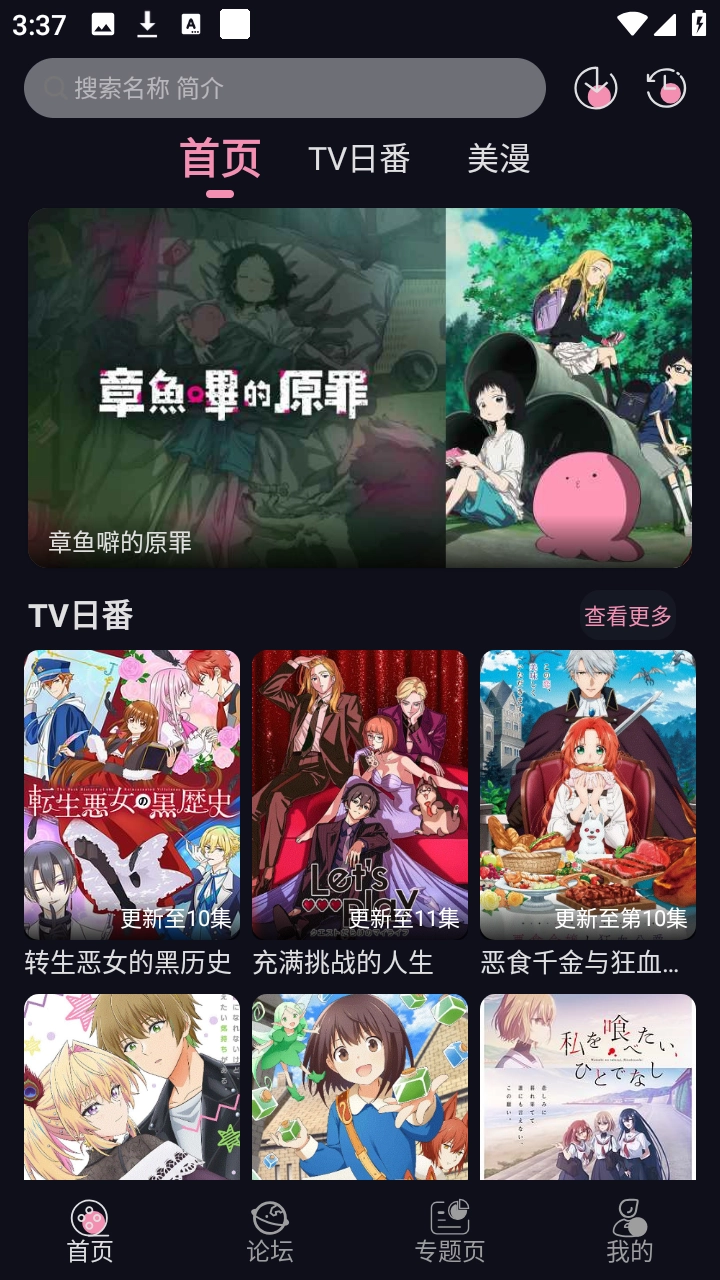Open the 我的 bottom tab
The image size is (720, 1280).
point(629,1232)
